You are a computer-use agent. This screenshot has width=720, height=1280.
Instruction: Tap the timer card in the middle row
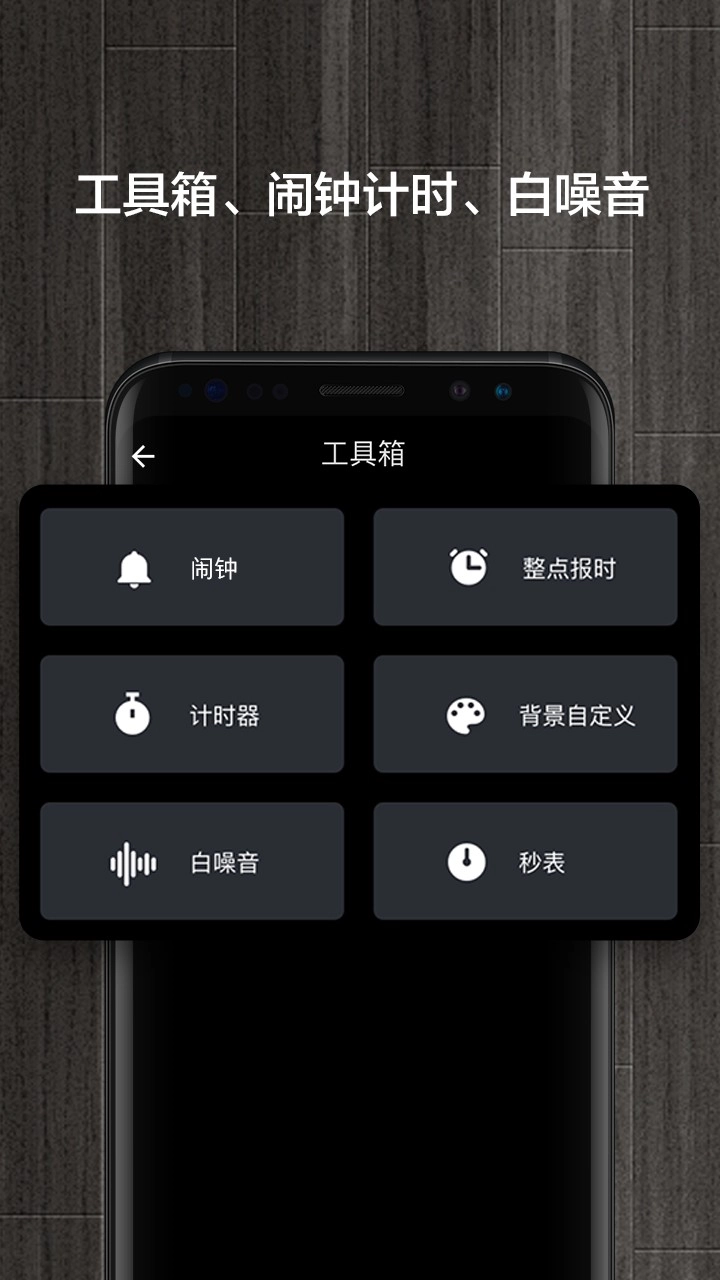click(x=192, y=713)
